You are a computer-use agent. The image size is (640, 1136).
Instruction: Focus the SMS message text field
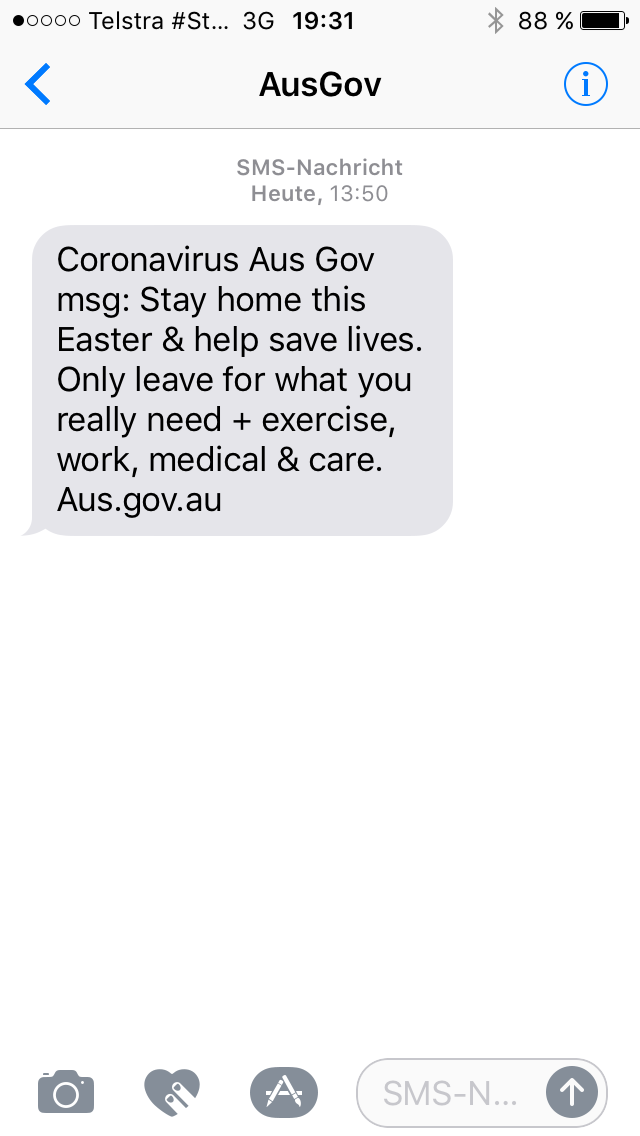tap(450, 1093)
